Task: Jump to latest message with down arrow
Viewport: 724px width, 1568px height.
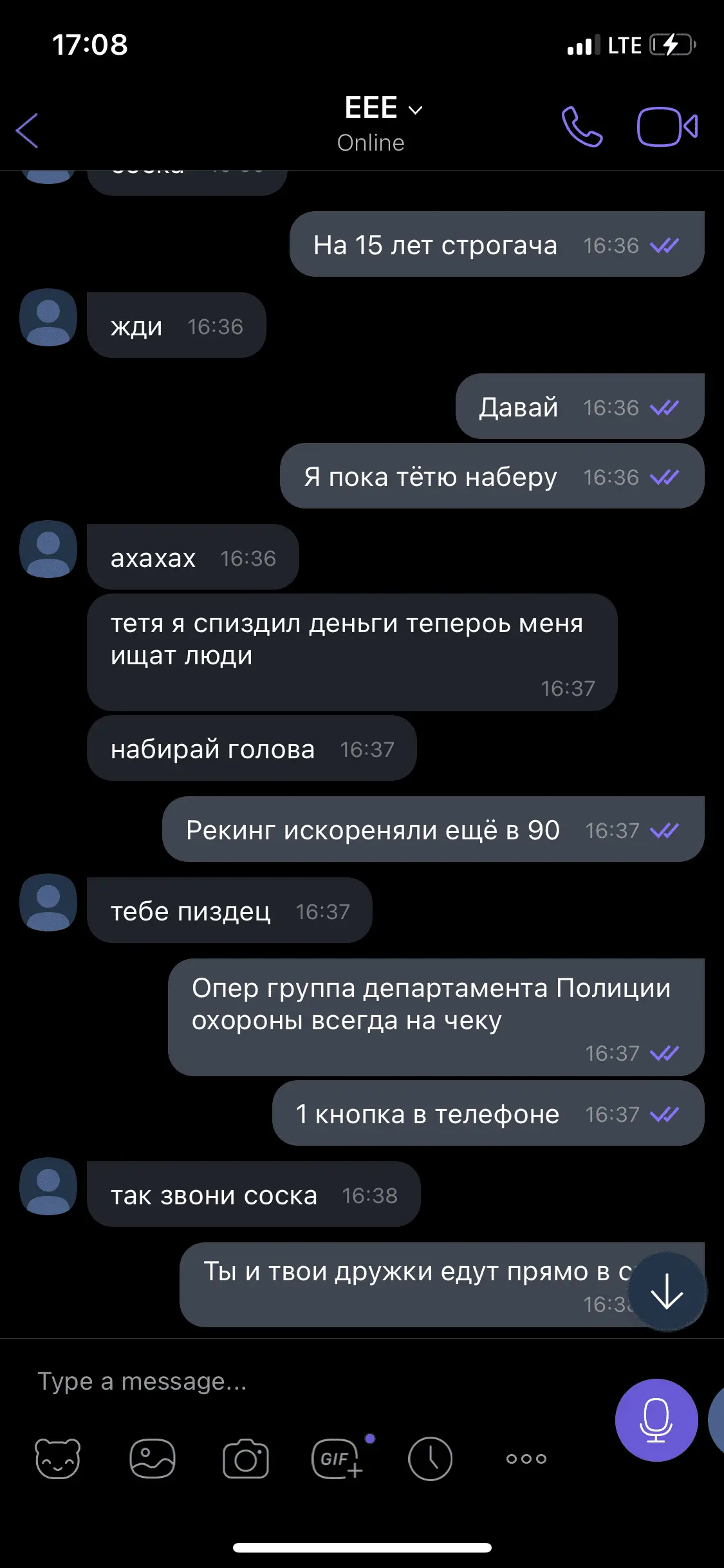Action: 667,1291
